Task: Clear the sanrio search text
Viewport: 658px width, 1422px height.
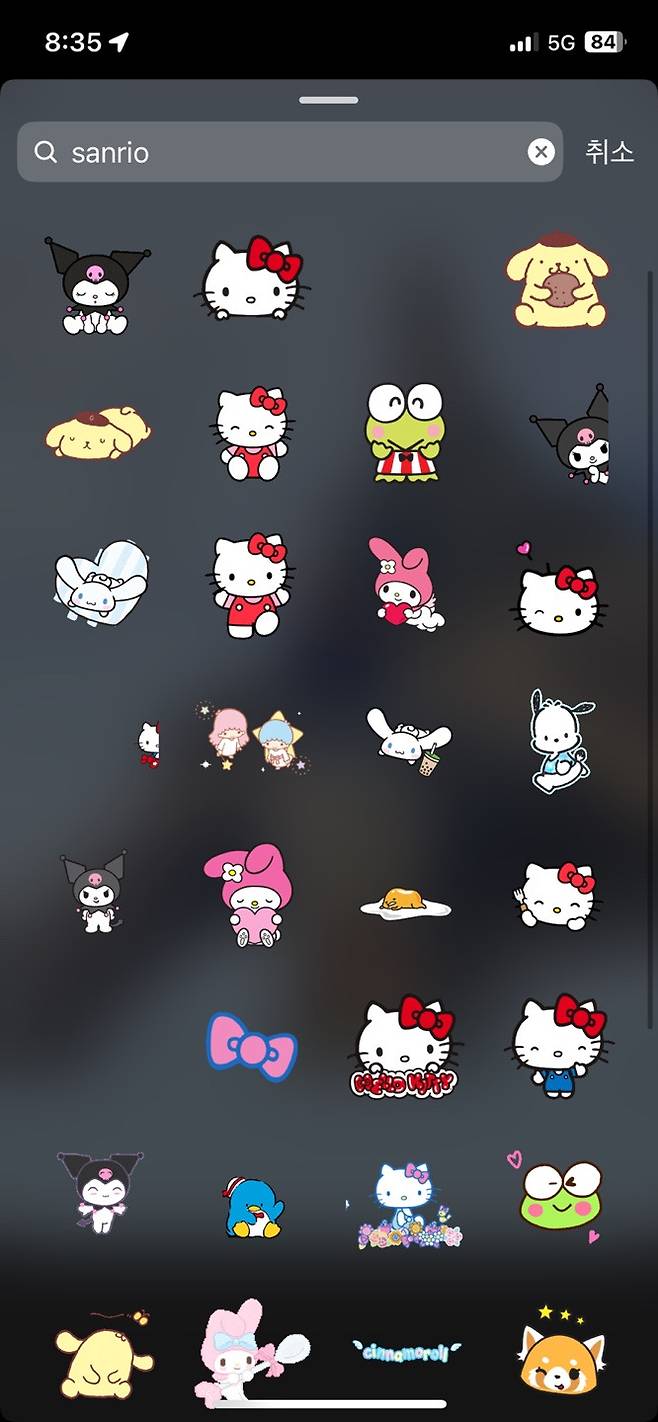Action: 541,152
